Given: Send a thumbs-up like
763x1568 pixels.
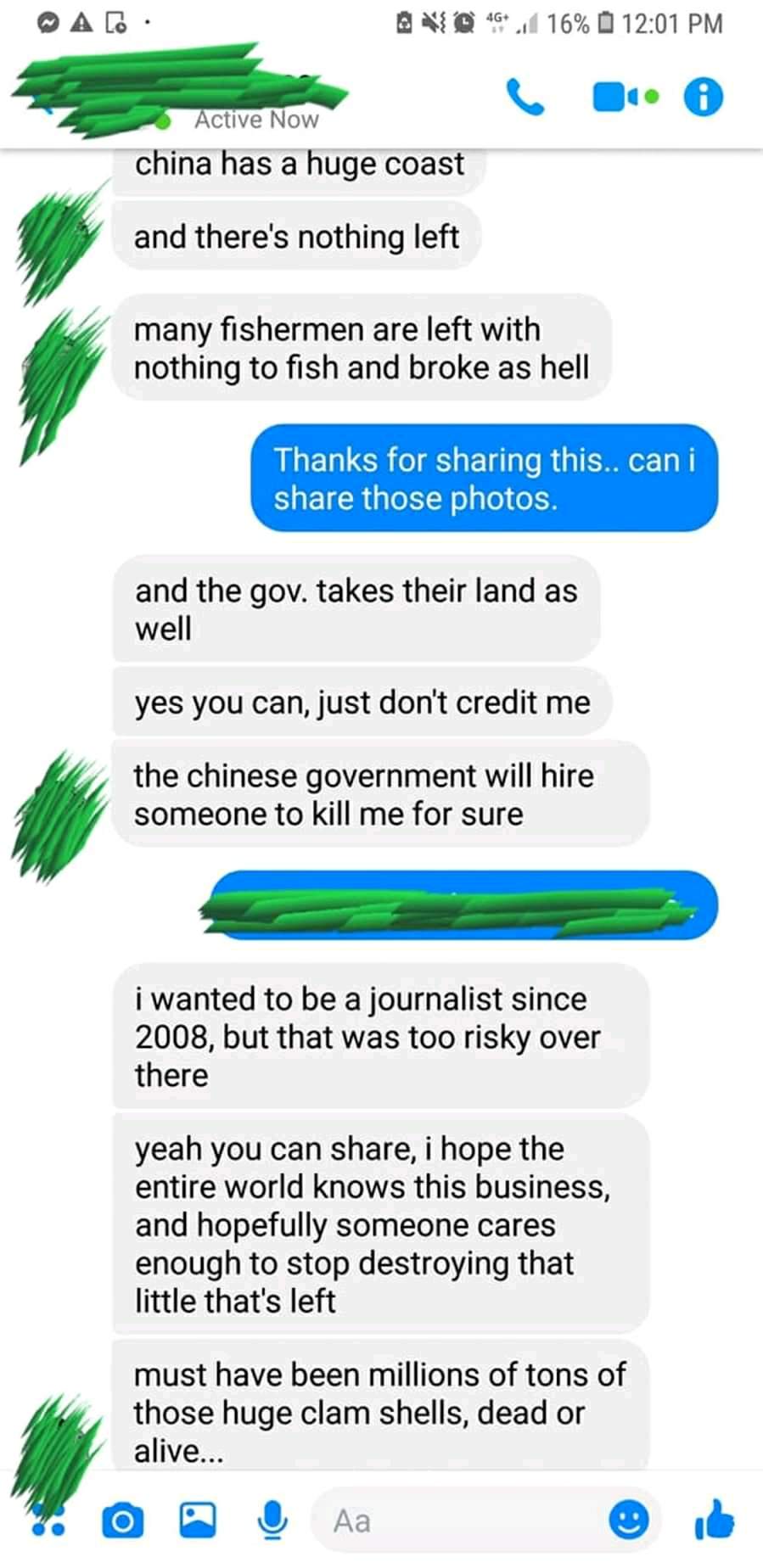Looking at the screenshot, I should [714, 1519].
